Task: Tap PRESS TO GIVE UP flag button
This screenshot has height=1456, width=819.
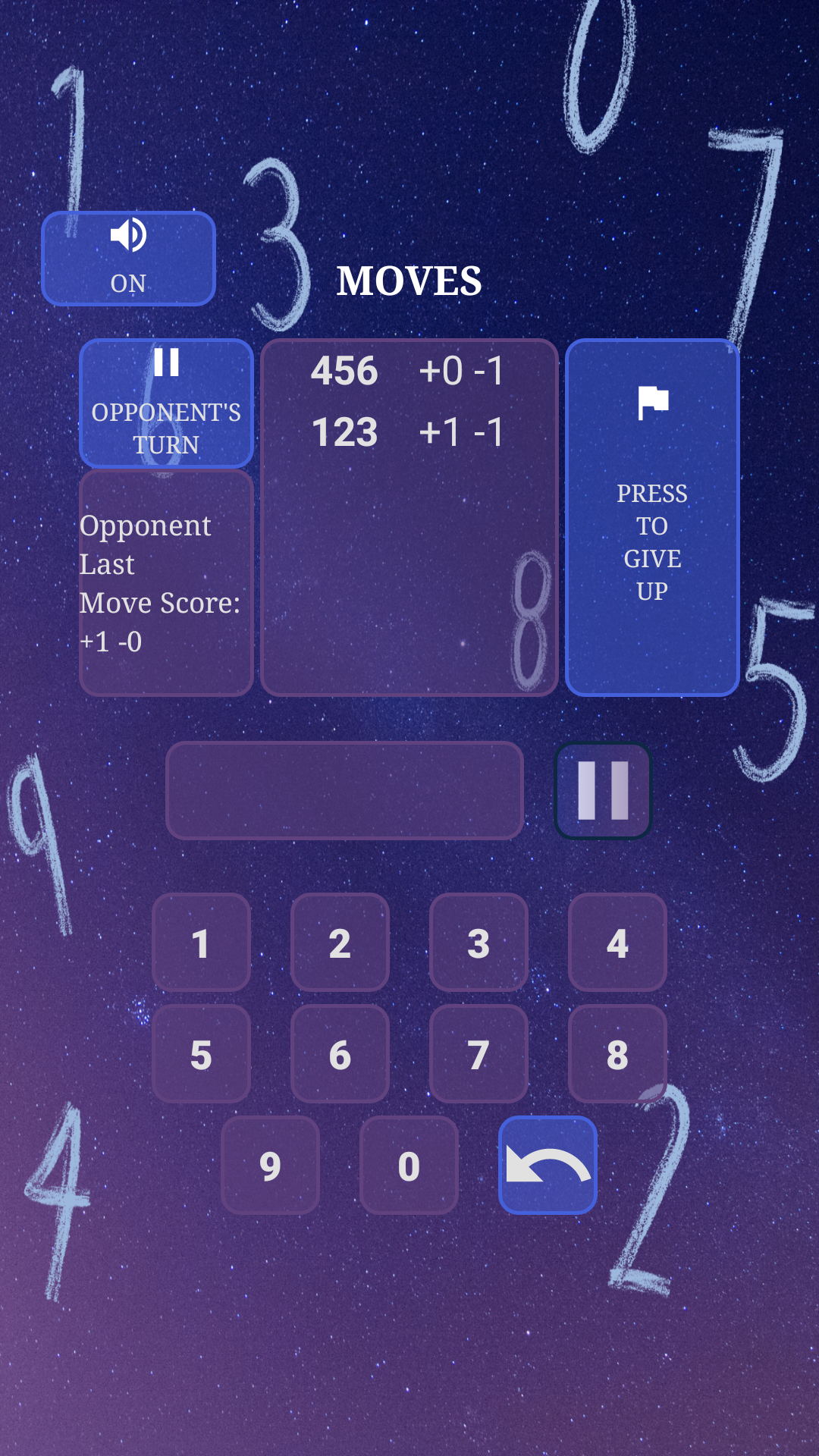Action: point(652,517)
